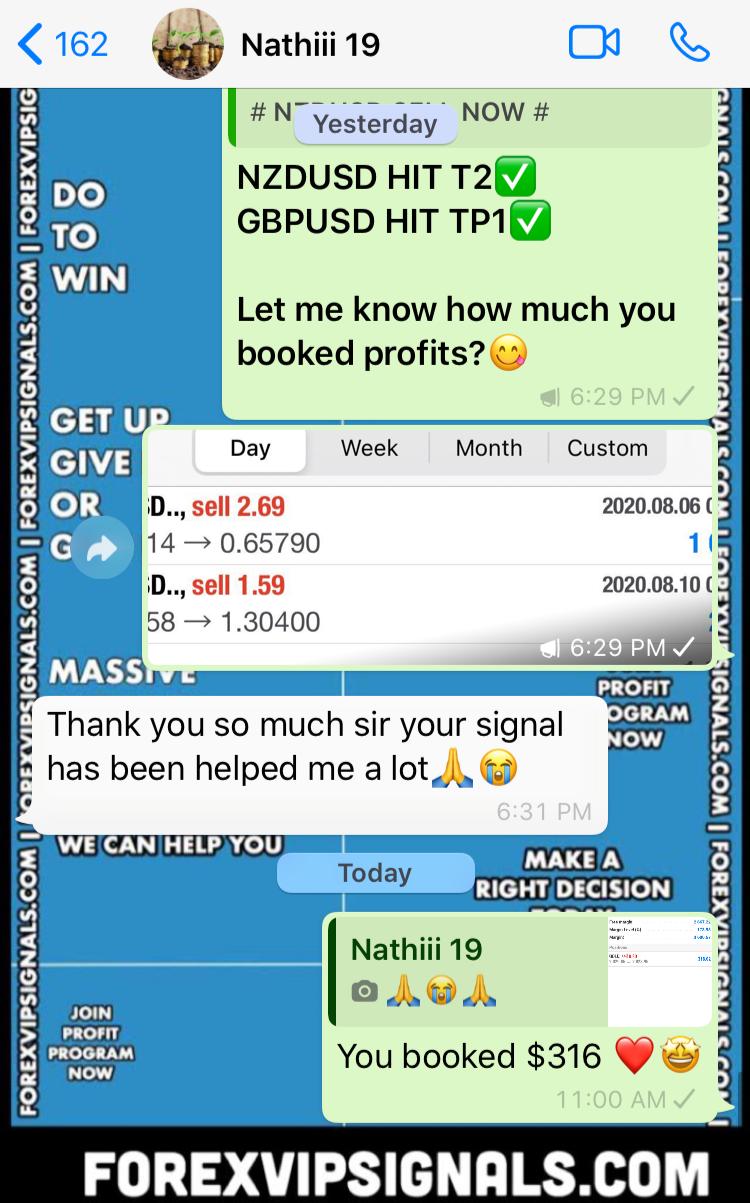Viewport: 750px width, 1203px height.
Task: Go back to the chat list
Action: click(62, 44)
